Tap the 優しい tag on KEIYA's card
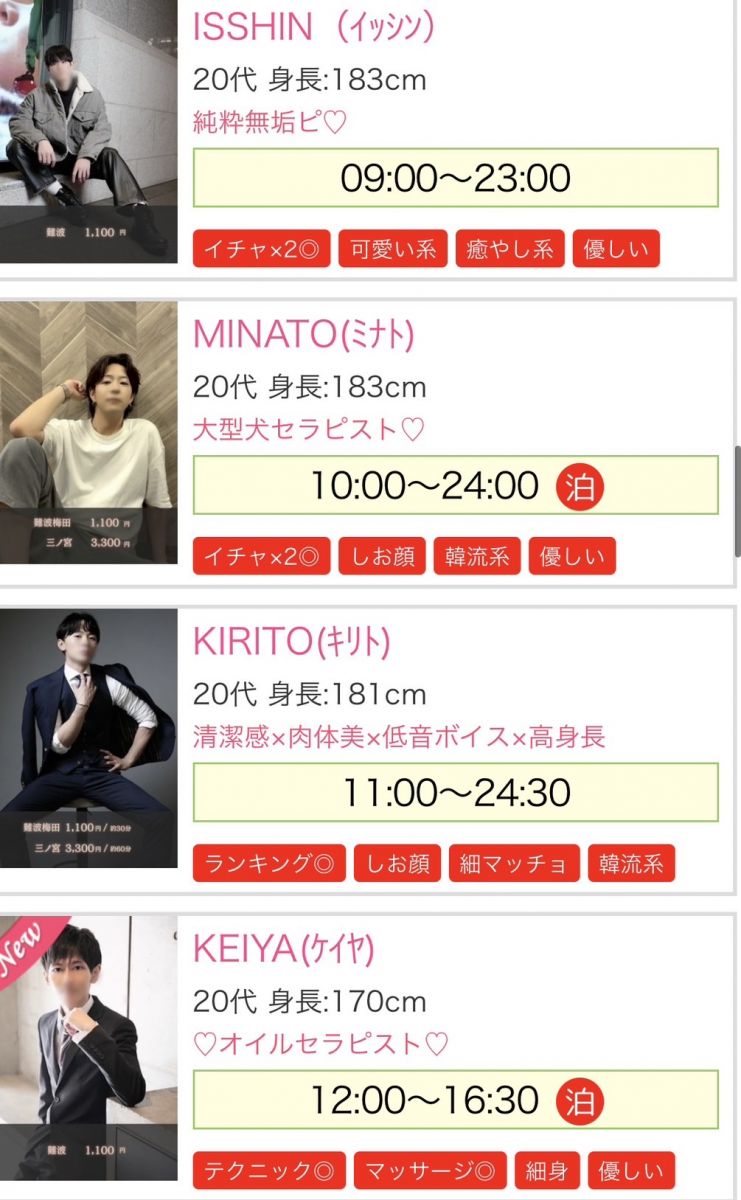 coord(631,1171)
